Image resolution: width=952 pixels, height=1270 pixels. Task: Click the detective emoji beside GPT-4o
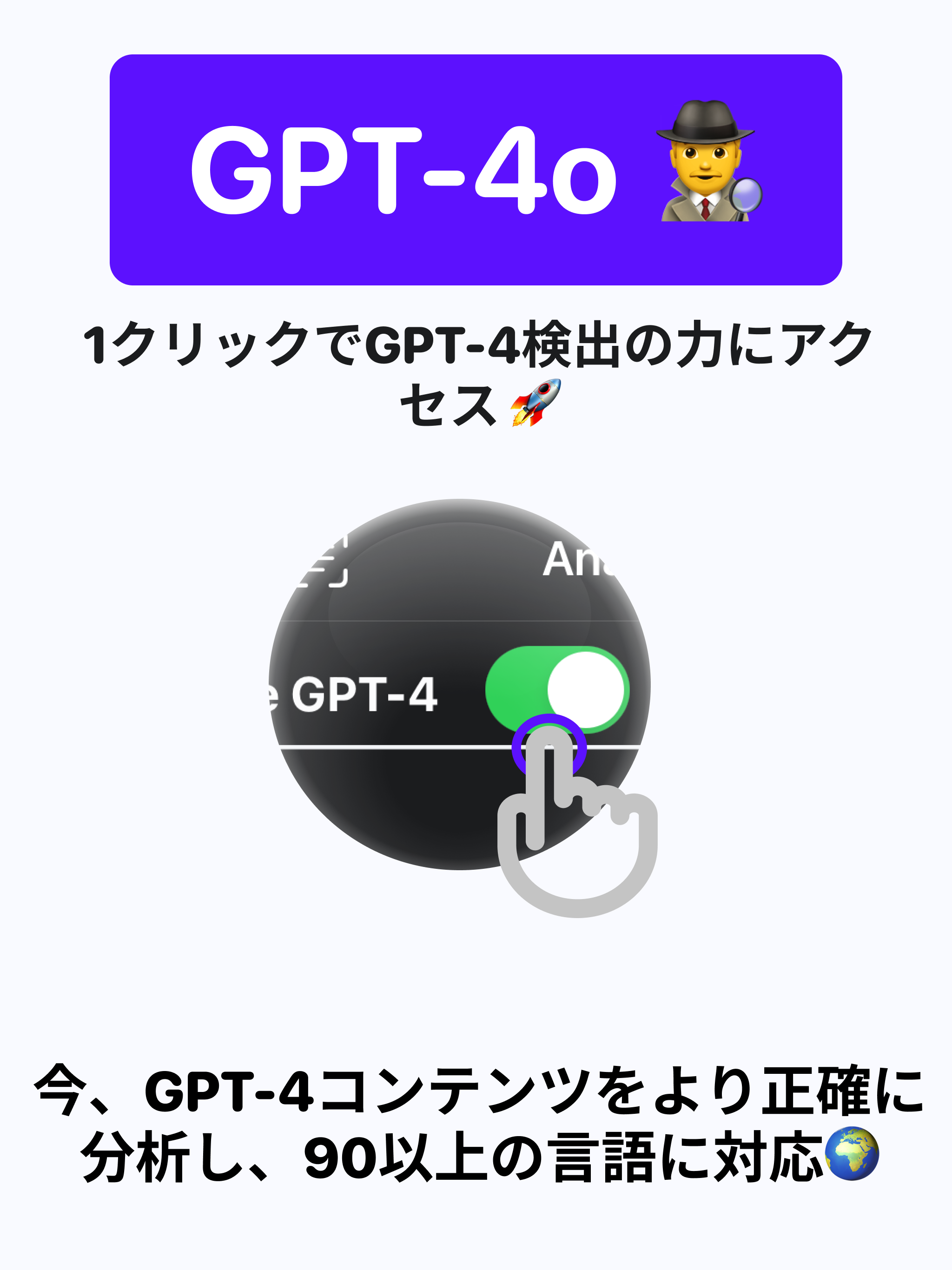[x=705, y=166]
